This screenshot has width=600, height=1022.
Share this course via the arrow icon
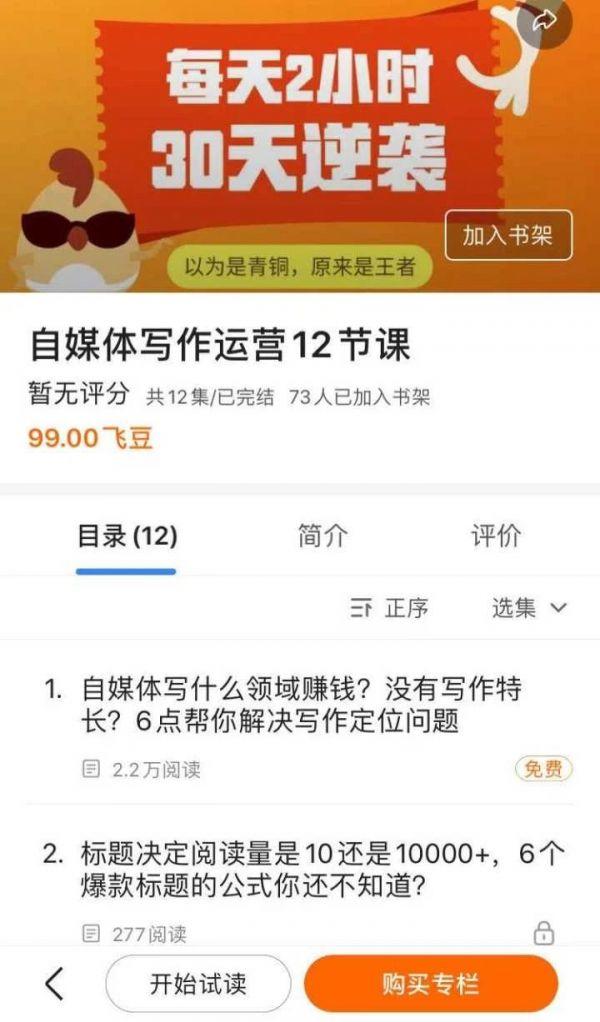(544, 22)
